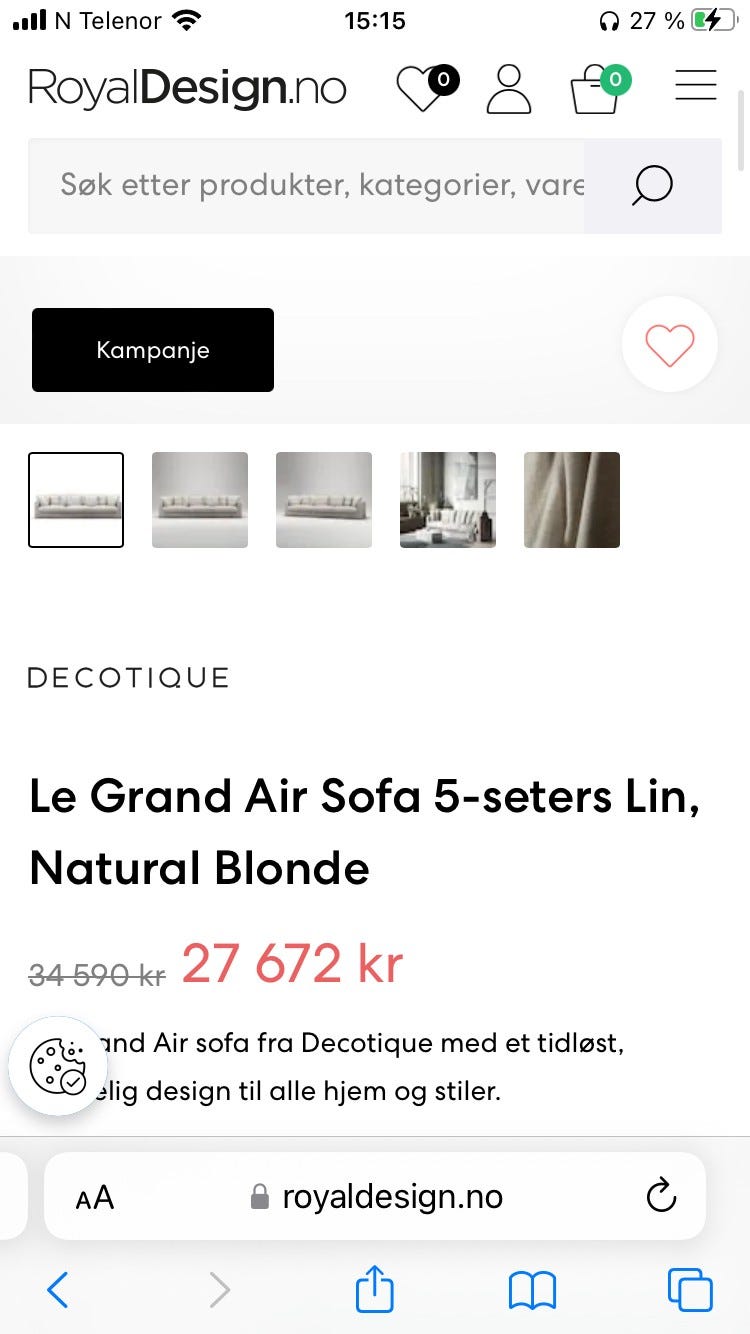Tap AA to open page display options

(93, 1196)
